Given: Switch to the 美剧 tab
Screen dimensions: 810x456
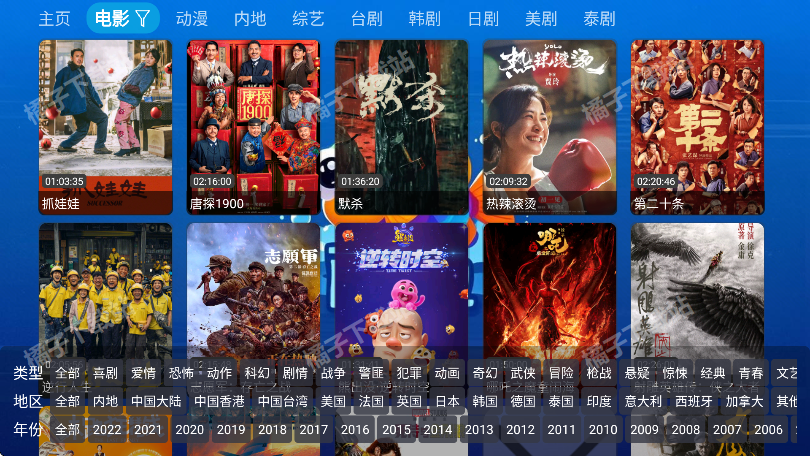Looking at the screenshot, I should click(541, 18).
